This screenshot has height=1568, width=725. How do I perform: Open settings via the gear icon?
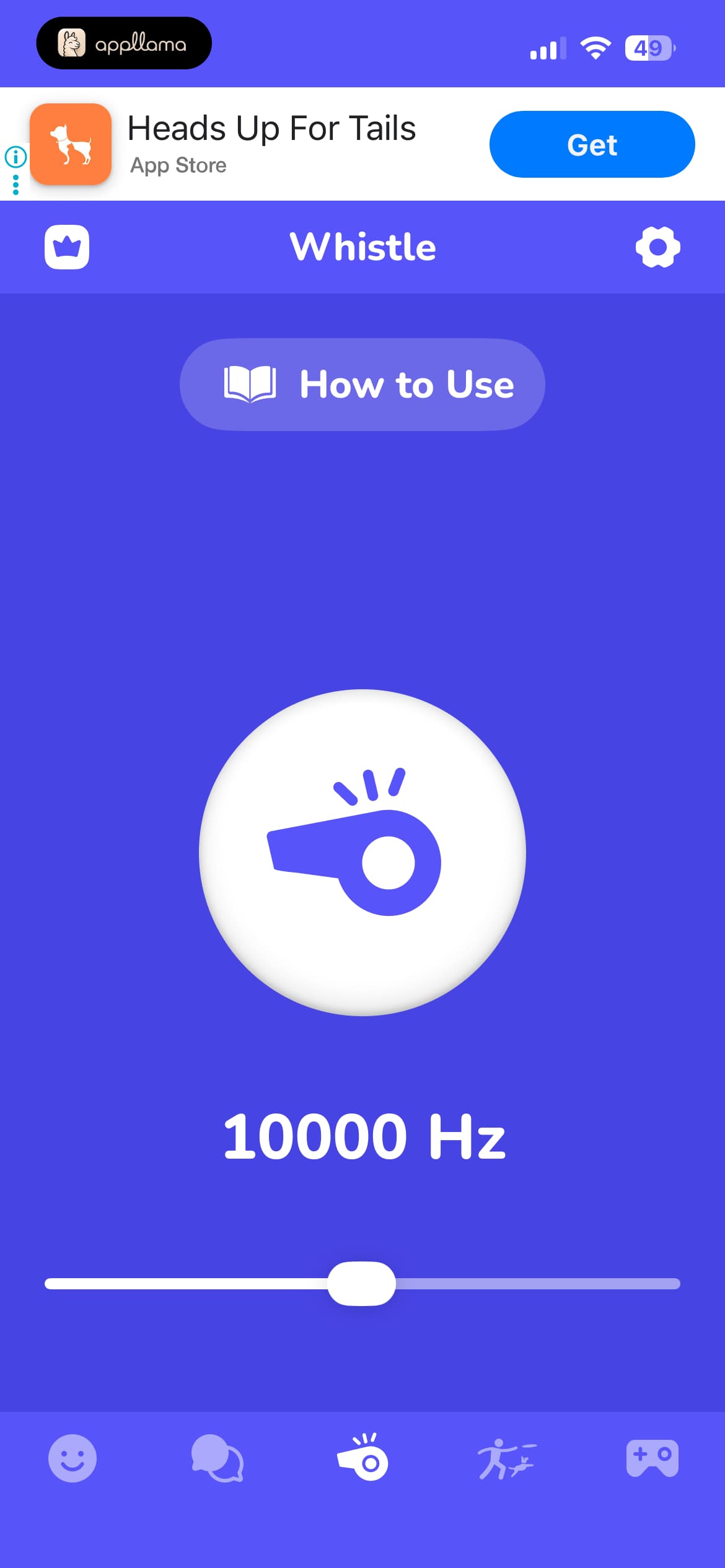coord(657,246)
